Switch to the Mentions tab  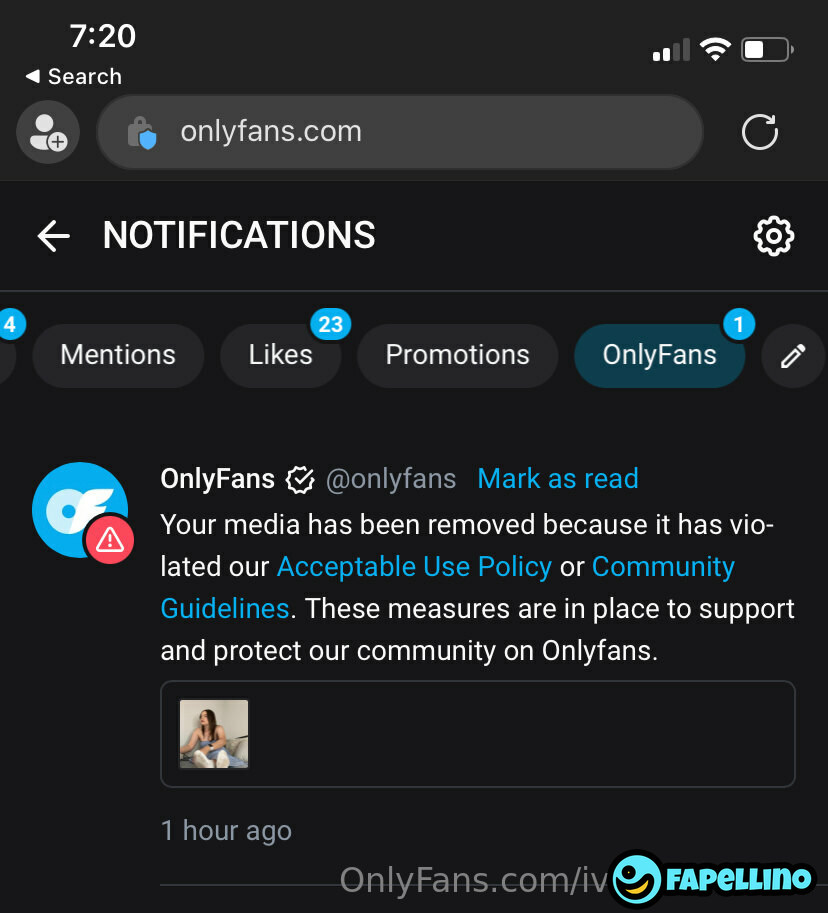(x=118, y=355)
